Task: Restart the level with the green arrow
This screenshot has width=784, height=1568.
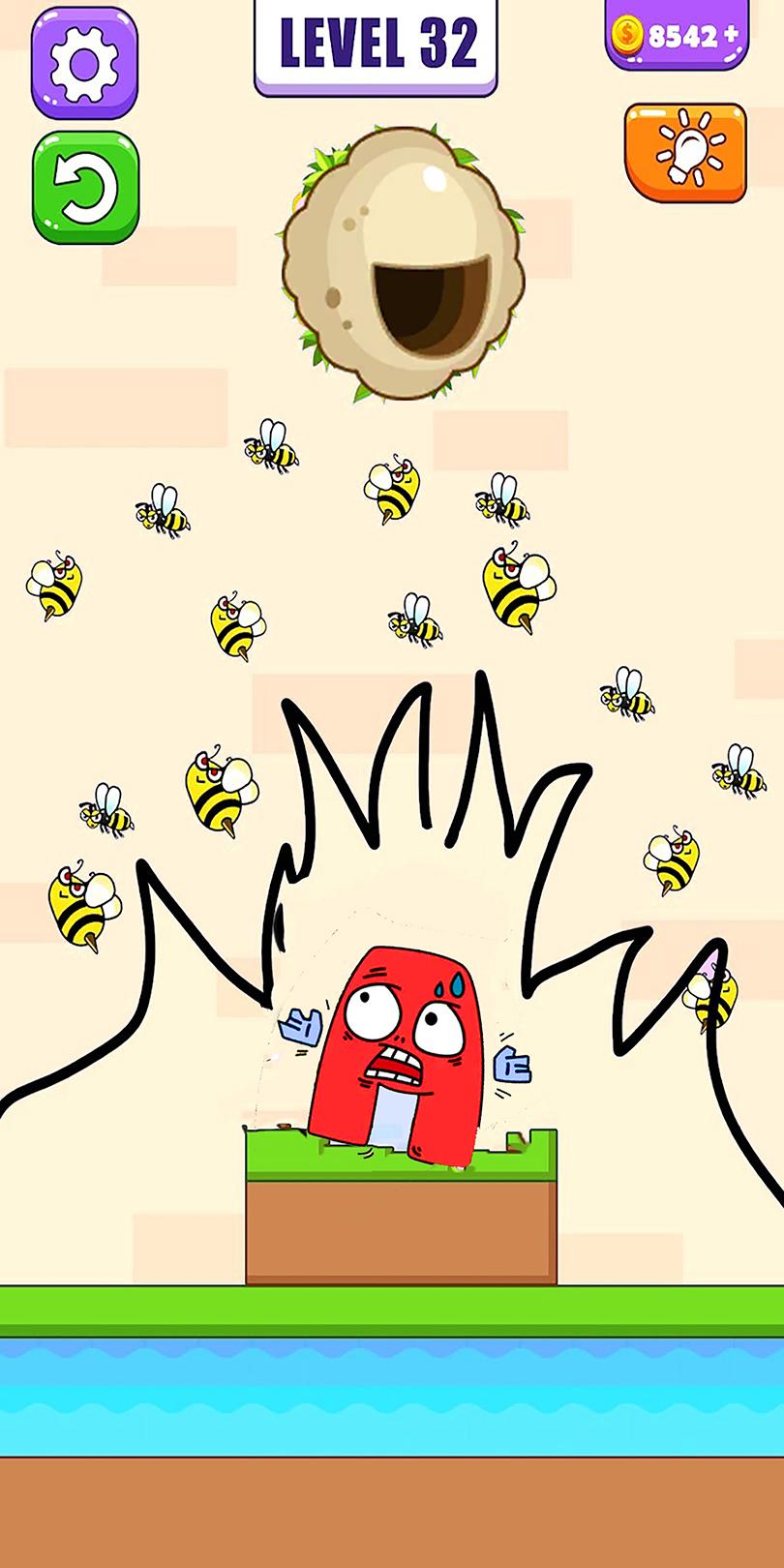Action: (86, 187)
